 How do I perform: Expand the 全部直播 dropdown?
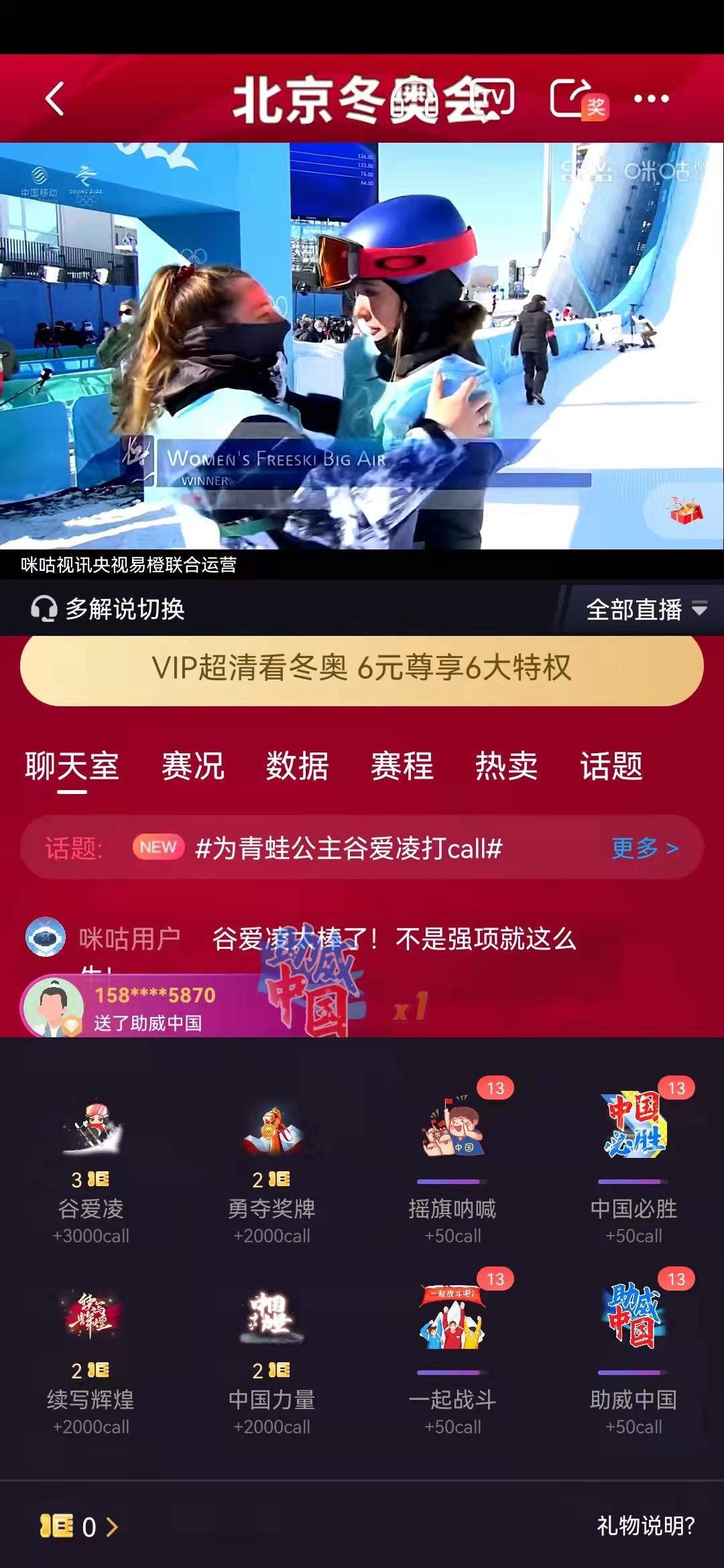coord(646,609)
